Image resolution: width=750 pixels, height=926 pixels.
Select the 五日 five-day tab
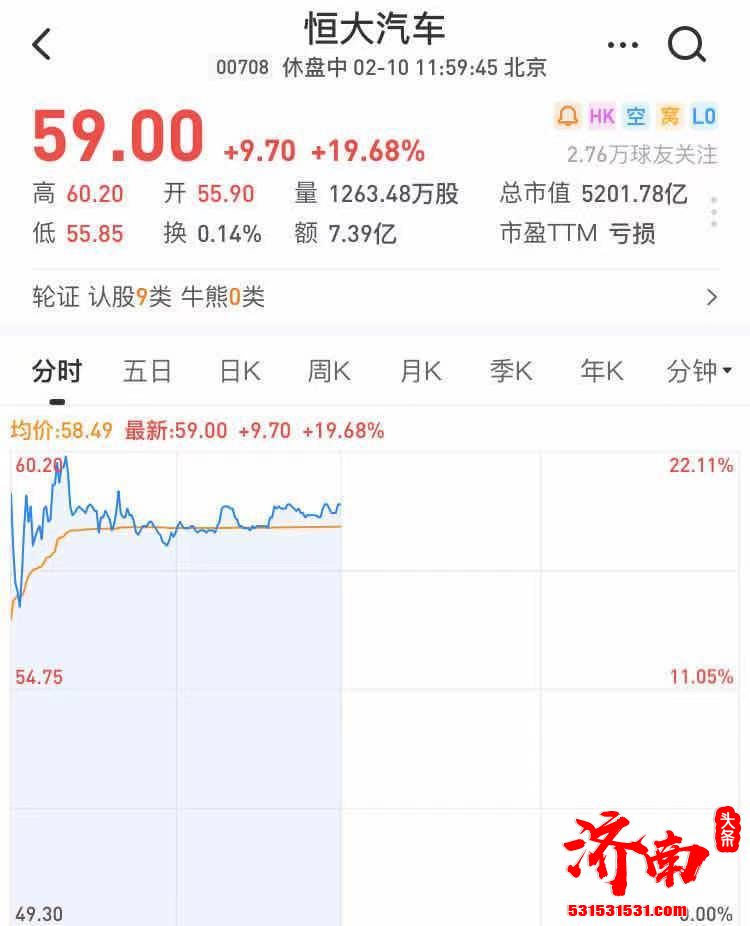(147, 371)
